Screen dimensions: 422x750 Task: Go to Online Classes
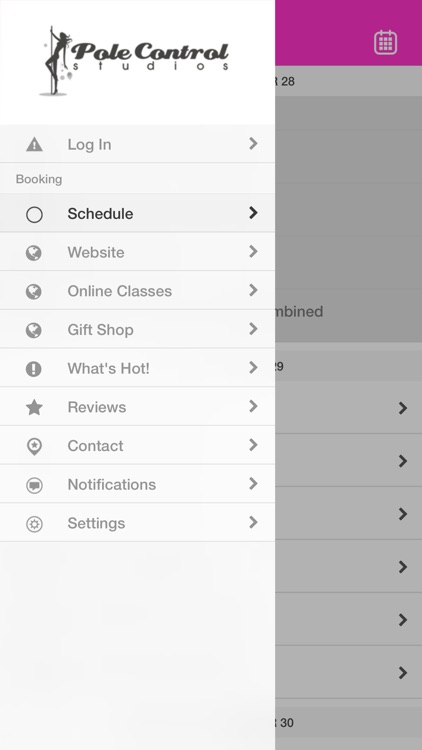pos(137,291)
